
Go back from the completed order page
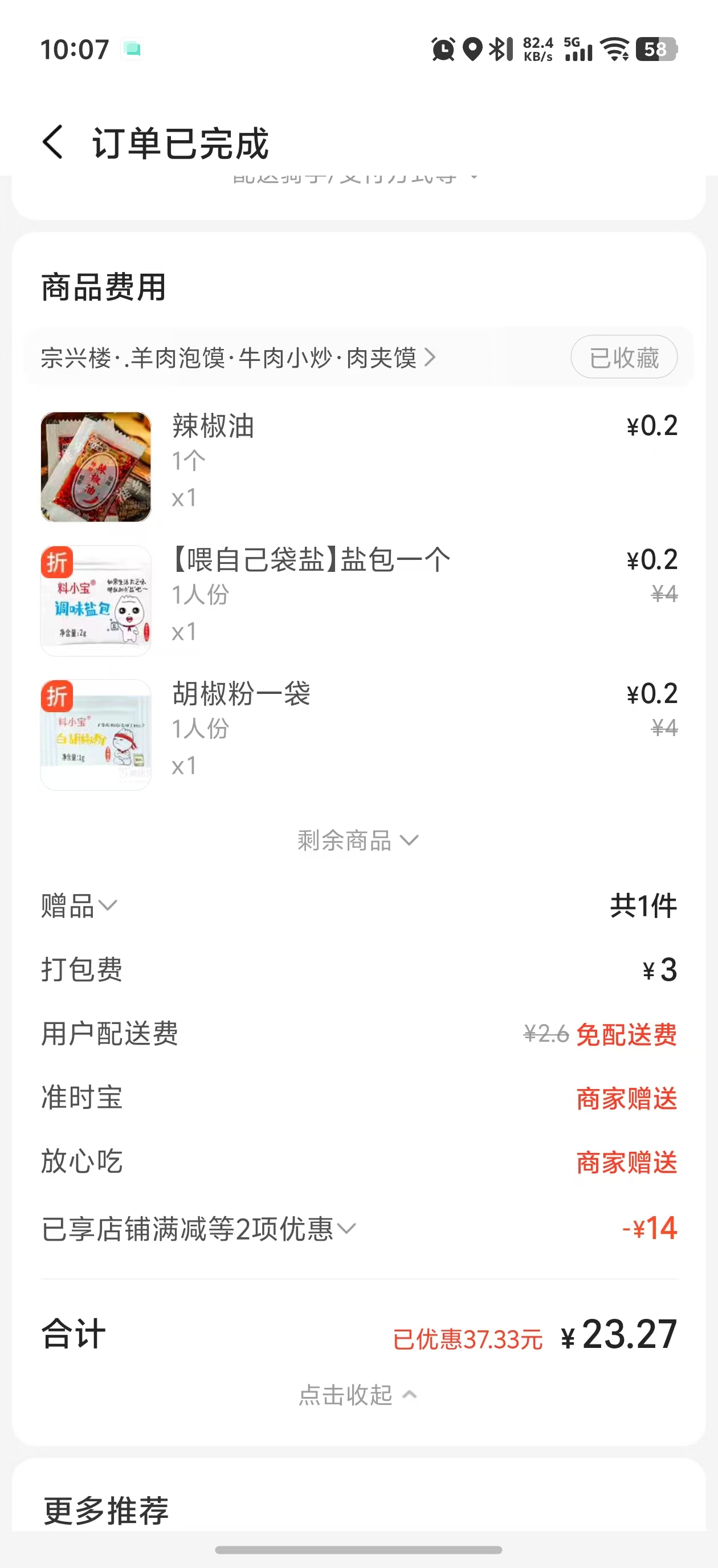[x=54, y=143]
